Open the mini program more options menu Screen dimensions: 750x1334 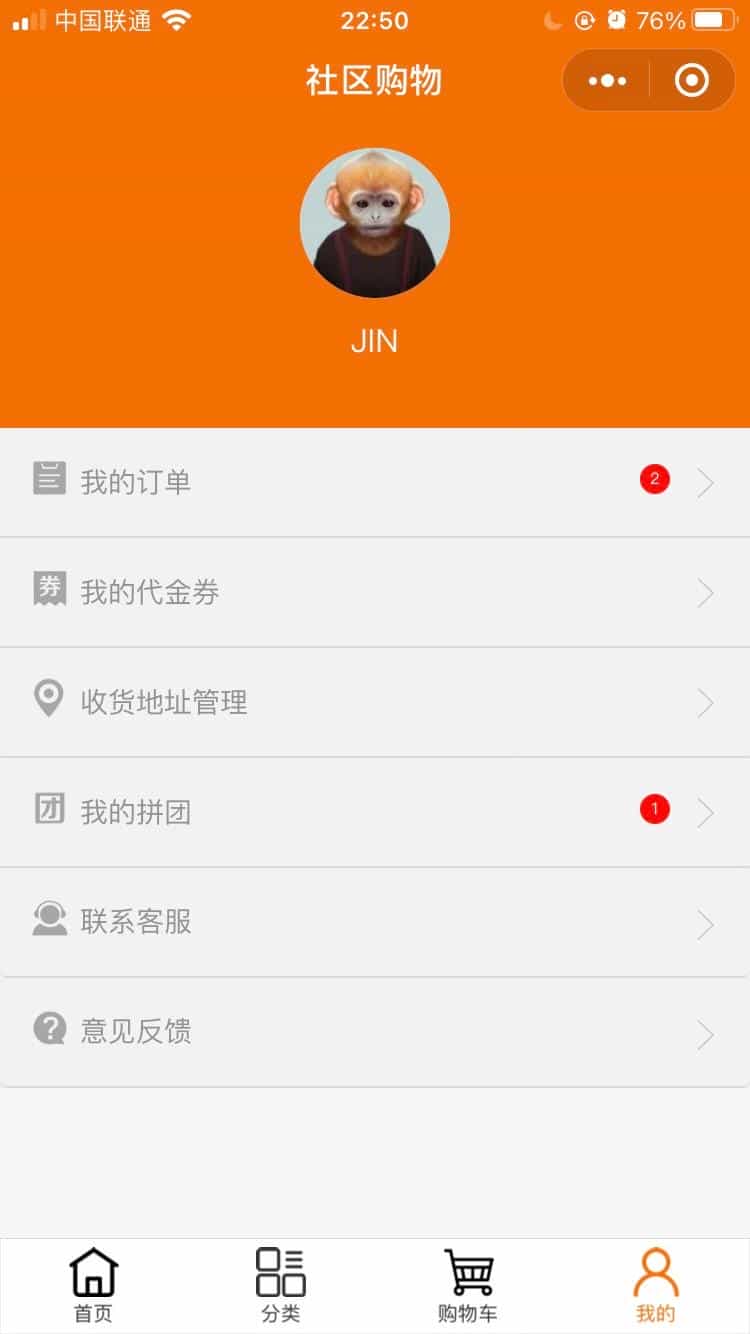[607, 81]
